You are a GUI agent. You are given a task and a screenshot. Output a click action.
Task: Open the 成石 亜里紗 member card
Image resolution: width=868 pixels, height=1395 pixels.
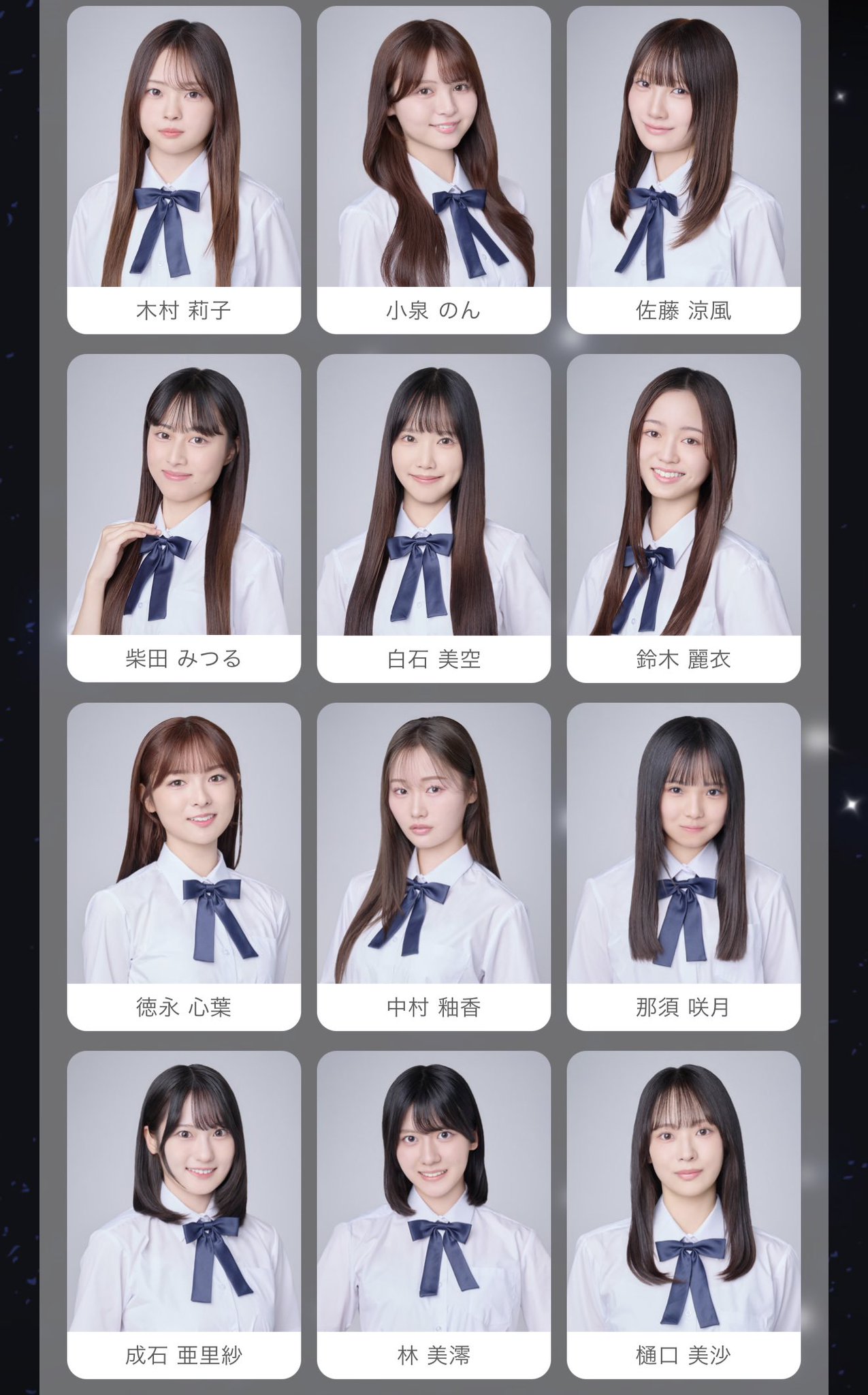(x=184, y=1215)
